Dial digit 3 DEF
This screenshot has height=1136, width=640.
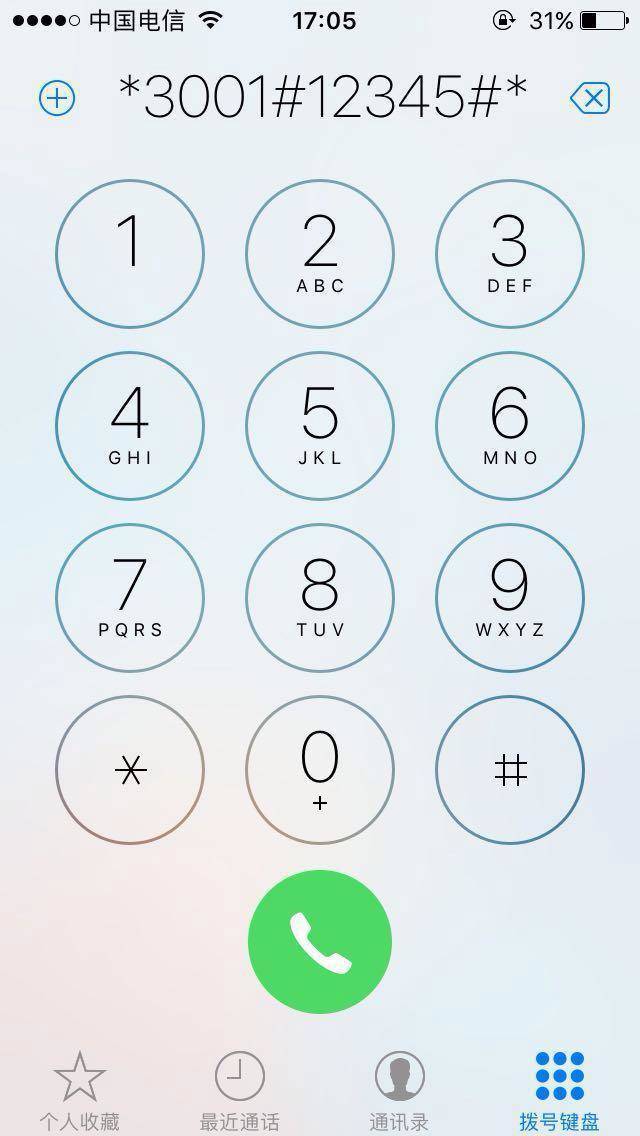tap(510, 254)
